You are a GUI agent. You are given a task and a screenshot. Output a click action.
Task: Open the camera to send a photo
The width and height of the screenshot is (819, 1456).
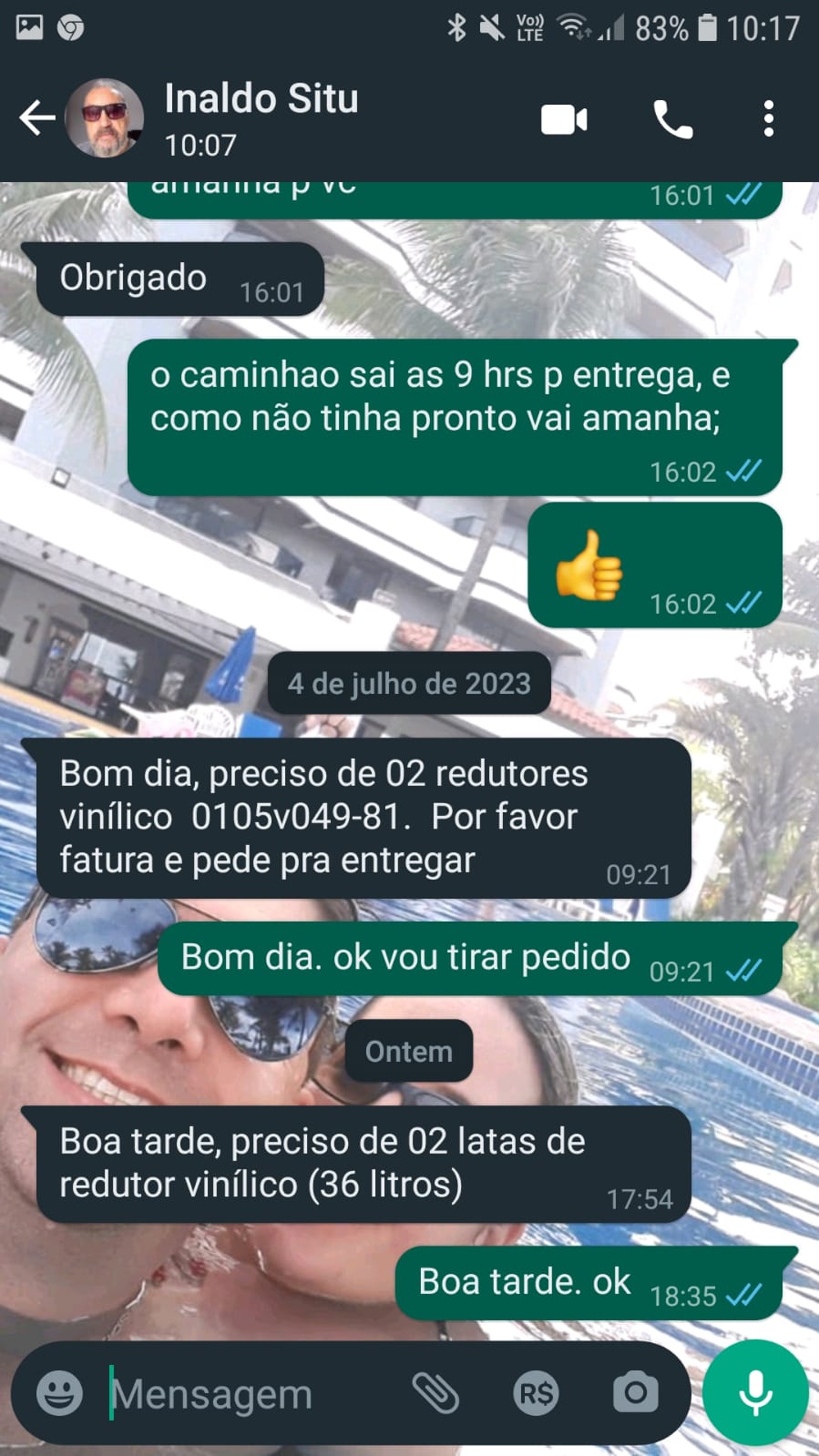click(x=635, y=1392)
